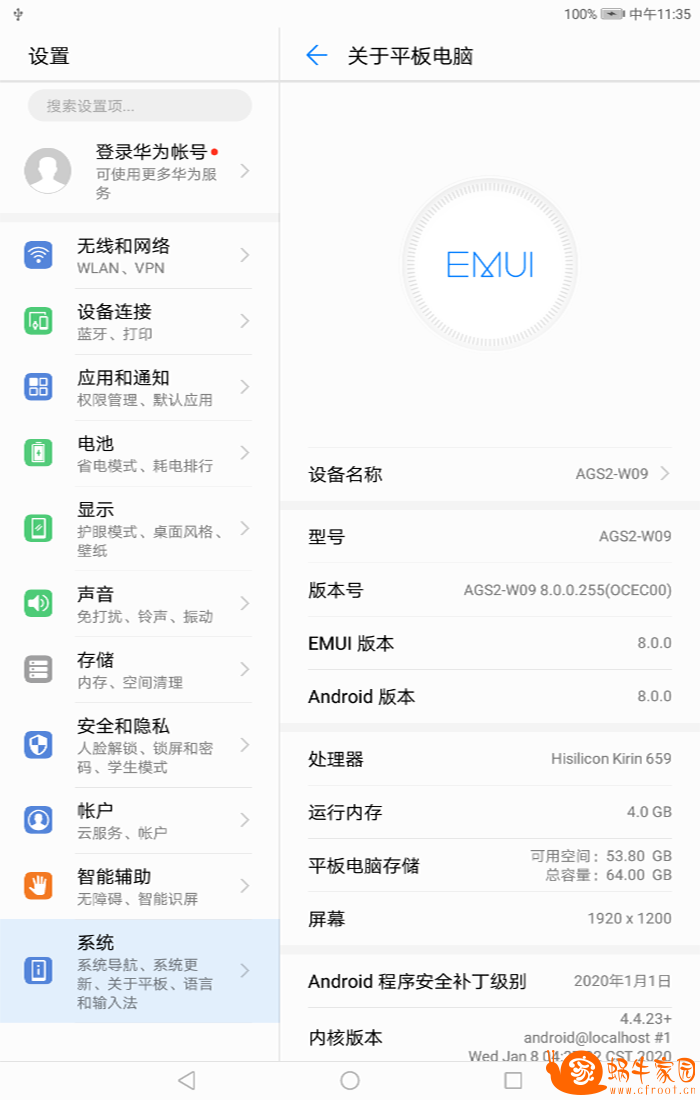Select the 系统 settings row

tap(140, 971)
